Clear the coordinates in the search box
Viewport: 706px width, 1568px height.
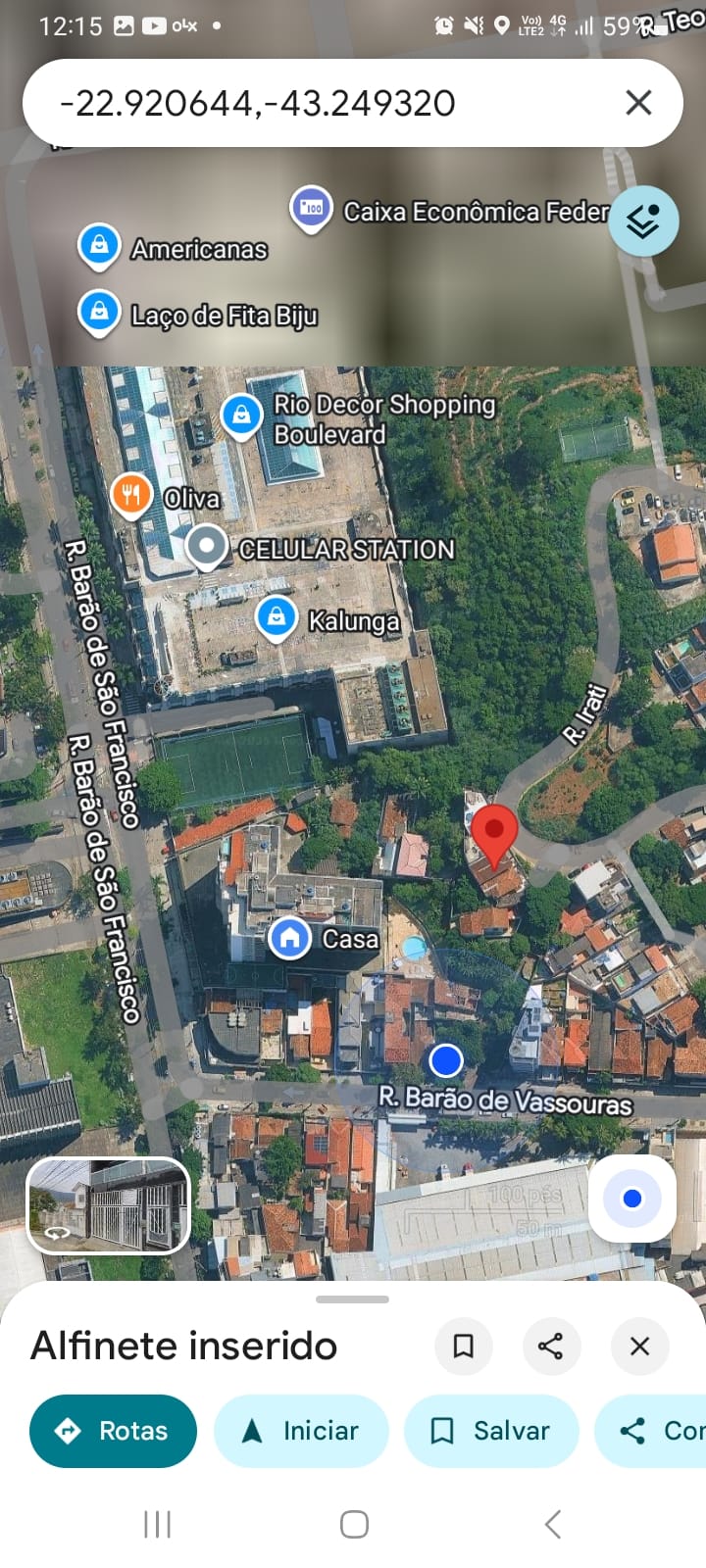tap(638, 102)
